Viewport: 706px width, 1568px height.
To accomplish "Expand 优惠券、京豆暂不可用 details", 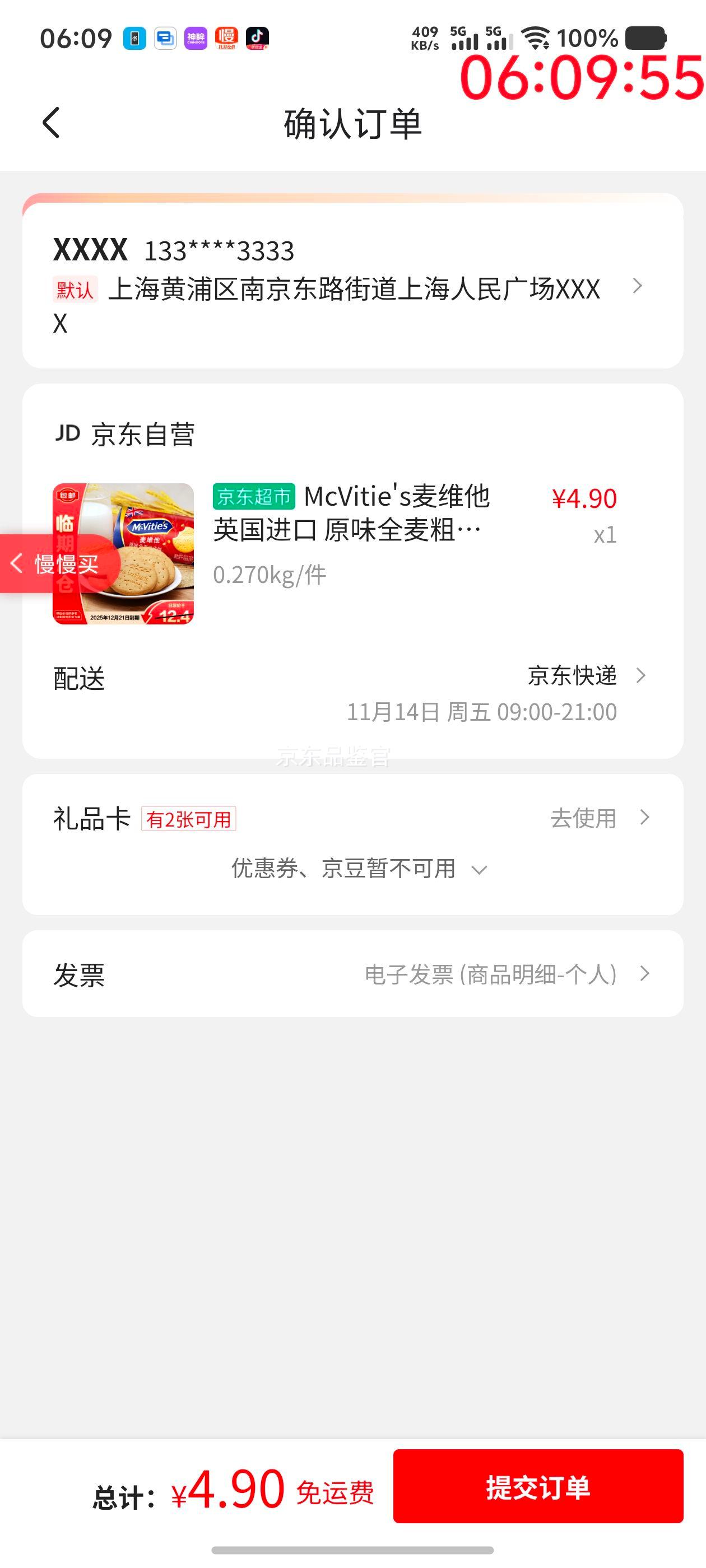I will point(359,869).
